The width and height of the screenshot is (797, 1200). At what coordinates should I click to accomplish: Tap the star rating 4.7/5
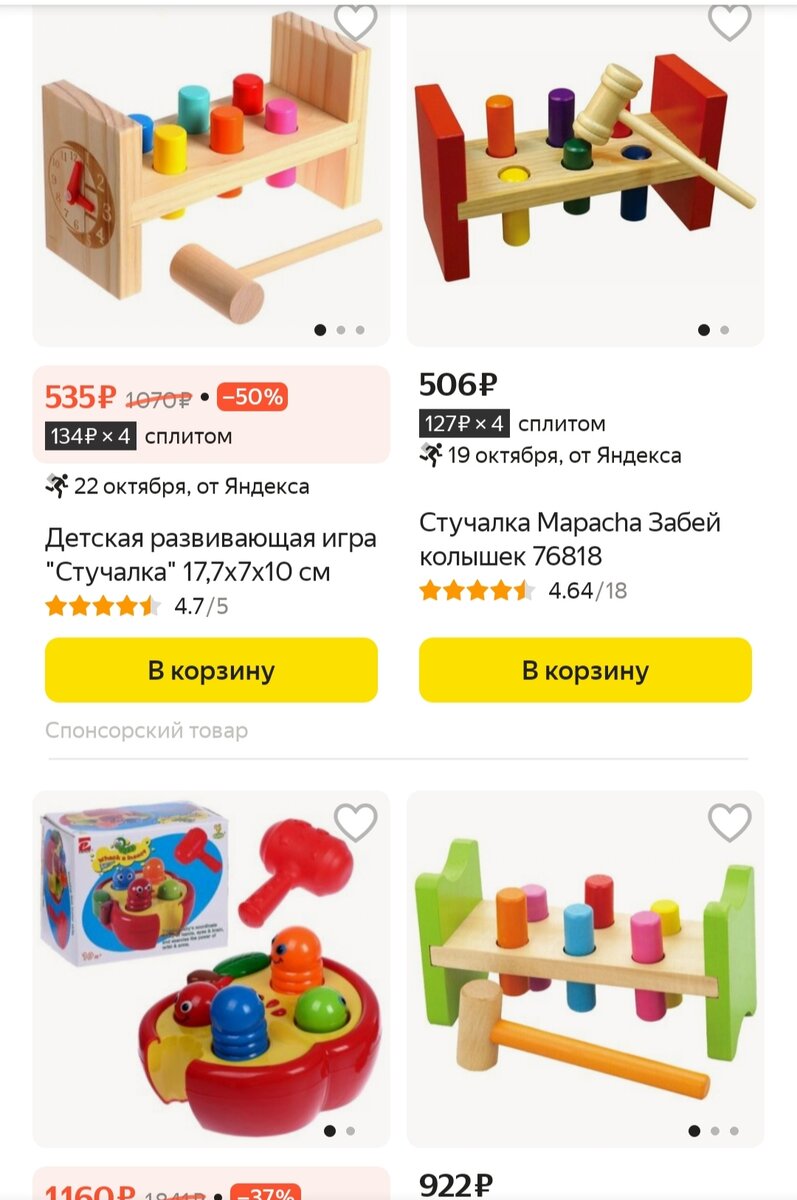point(100,606)
